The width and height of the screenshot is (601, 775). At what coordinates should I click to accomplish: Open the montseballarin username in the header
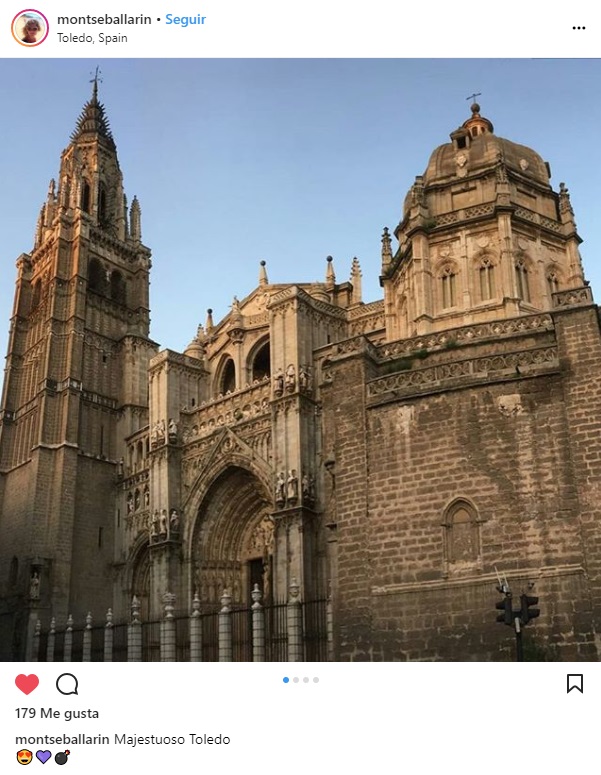(106, 20)
